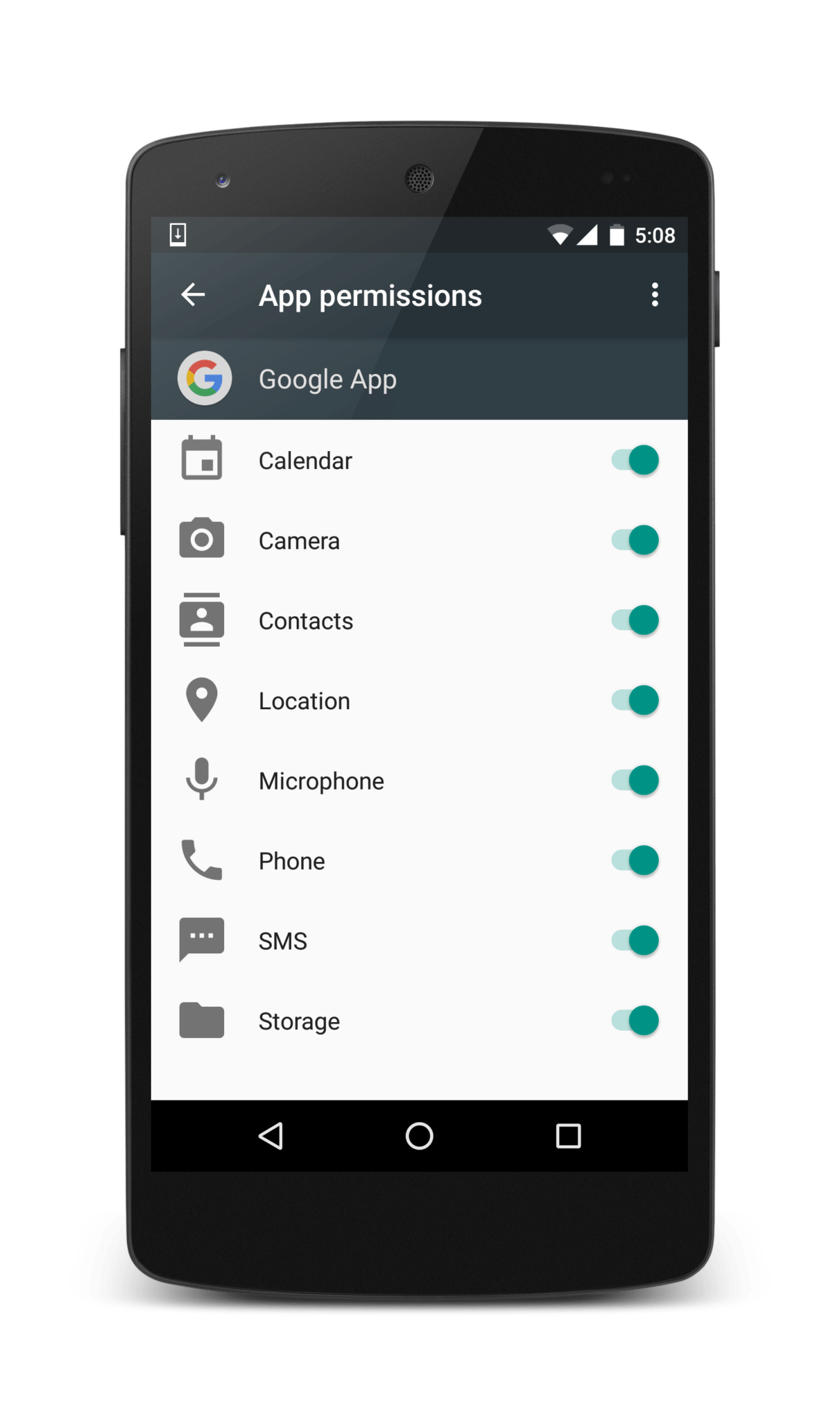Toggle the Contacts permission switch
Screen dimensions: 840x1421
[x=635, y=620]
